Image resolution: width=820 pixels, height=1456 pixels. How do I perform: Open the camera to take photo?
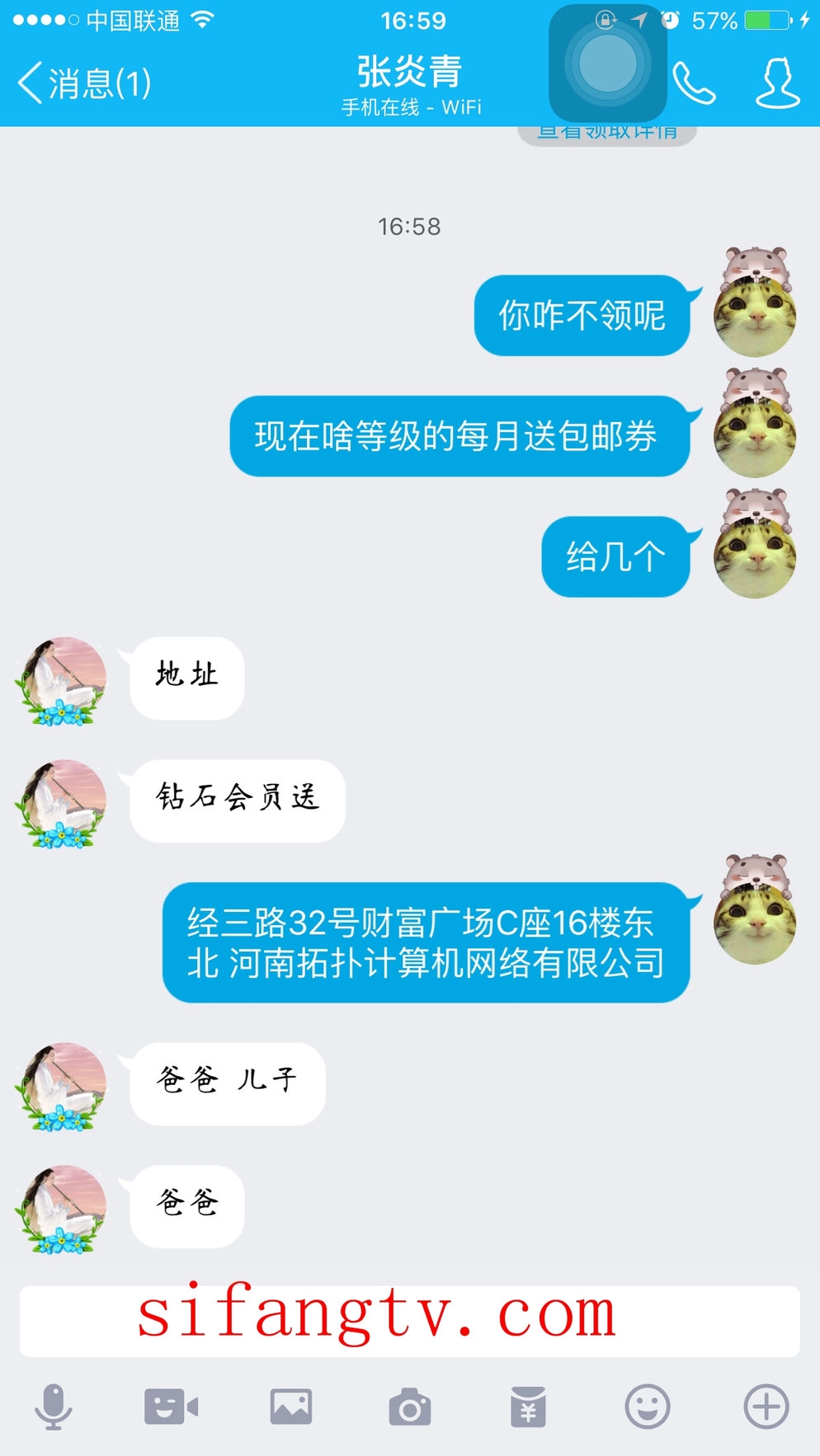[410, 1407]
